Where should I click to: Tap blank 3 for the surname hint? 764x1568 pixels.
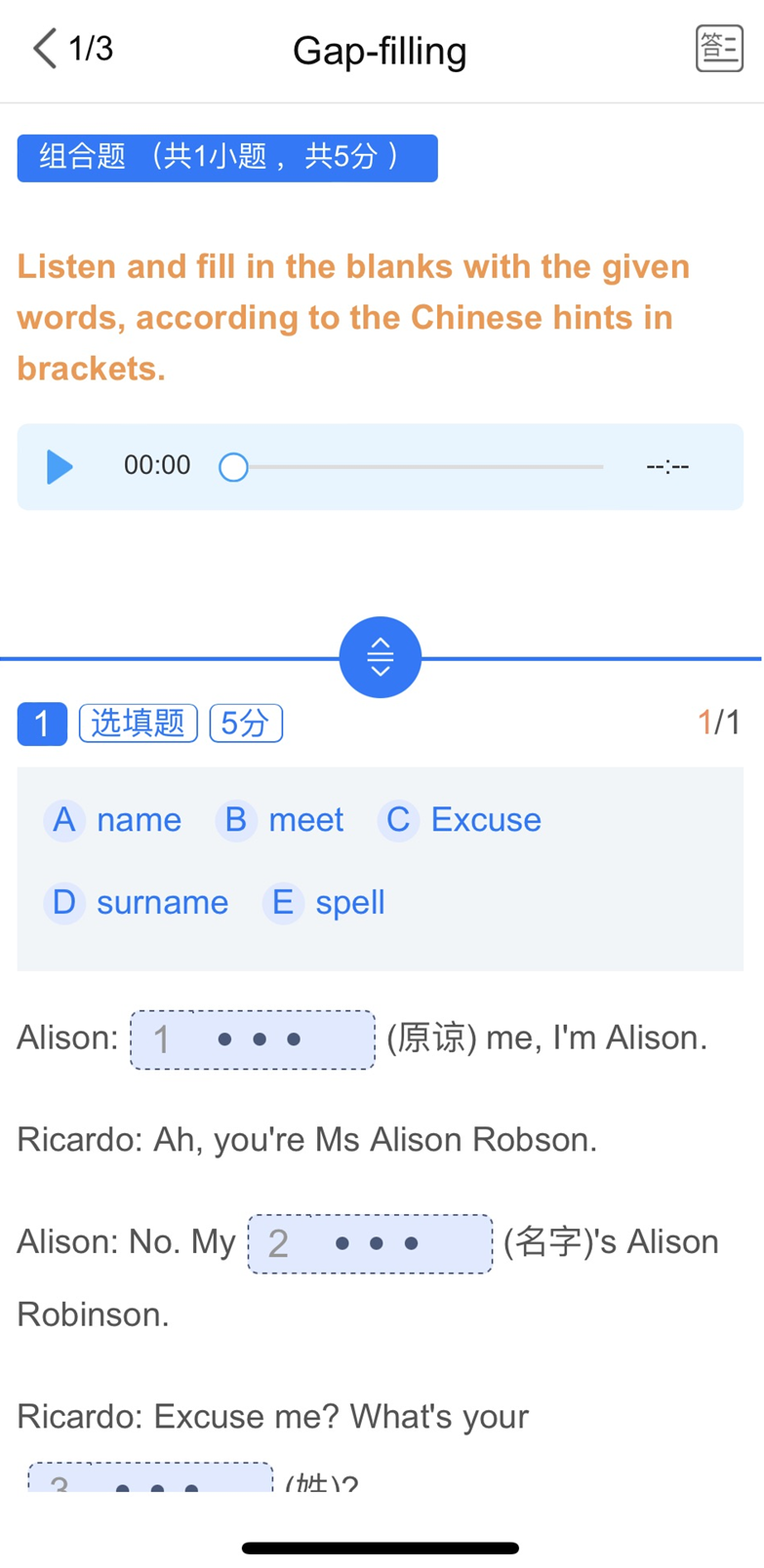coord(150,1479)
